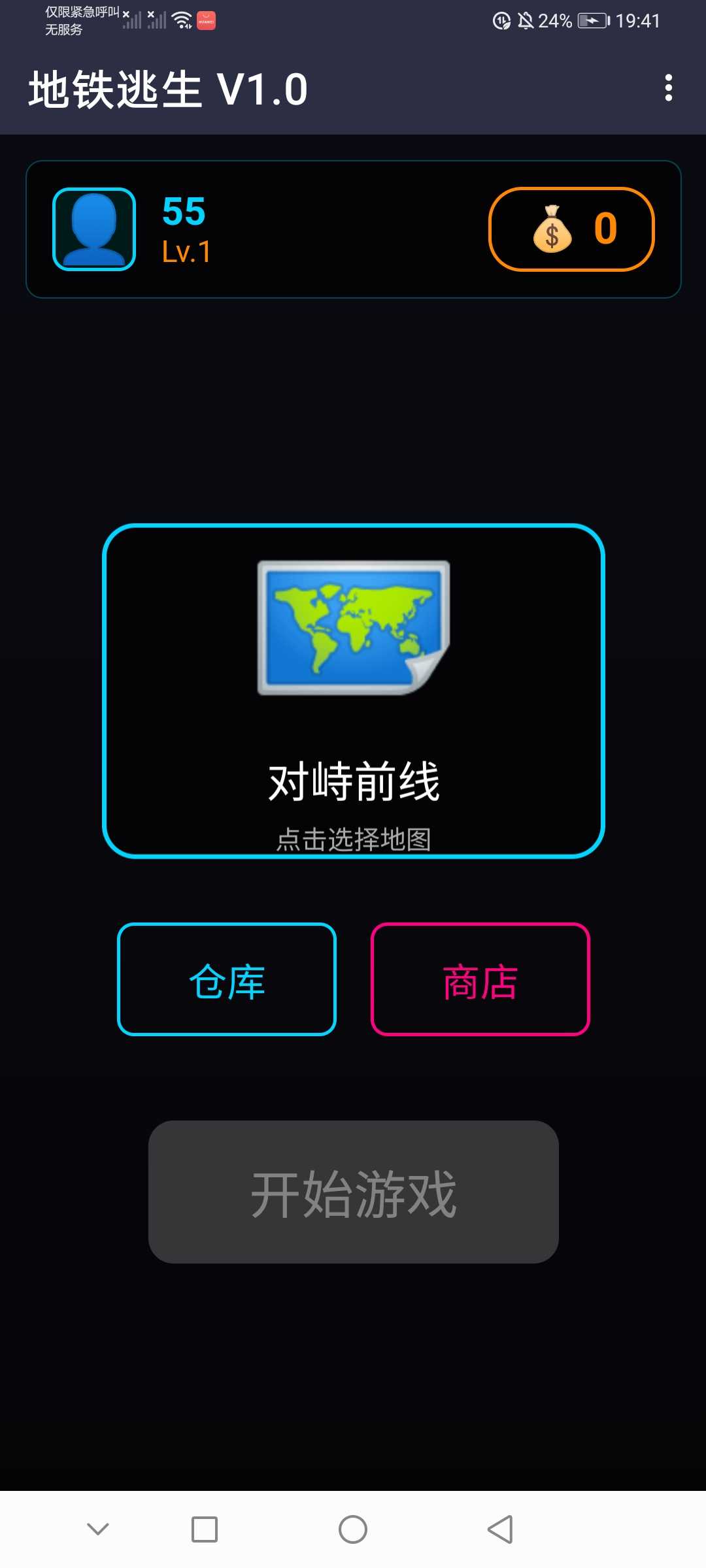Open the overflow menu
The image size is (706, 1568).
pyautogui.click(x=668, y=88)
